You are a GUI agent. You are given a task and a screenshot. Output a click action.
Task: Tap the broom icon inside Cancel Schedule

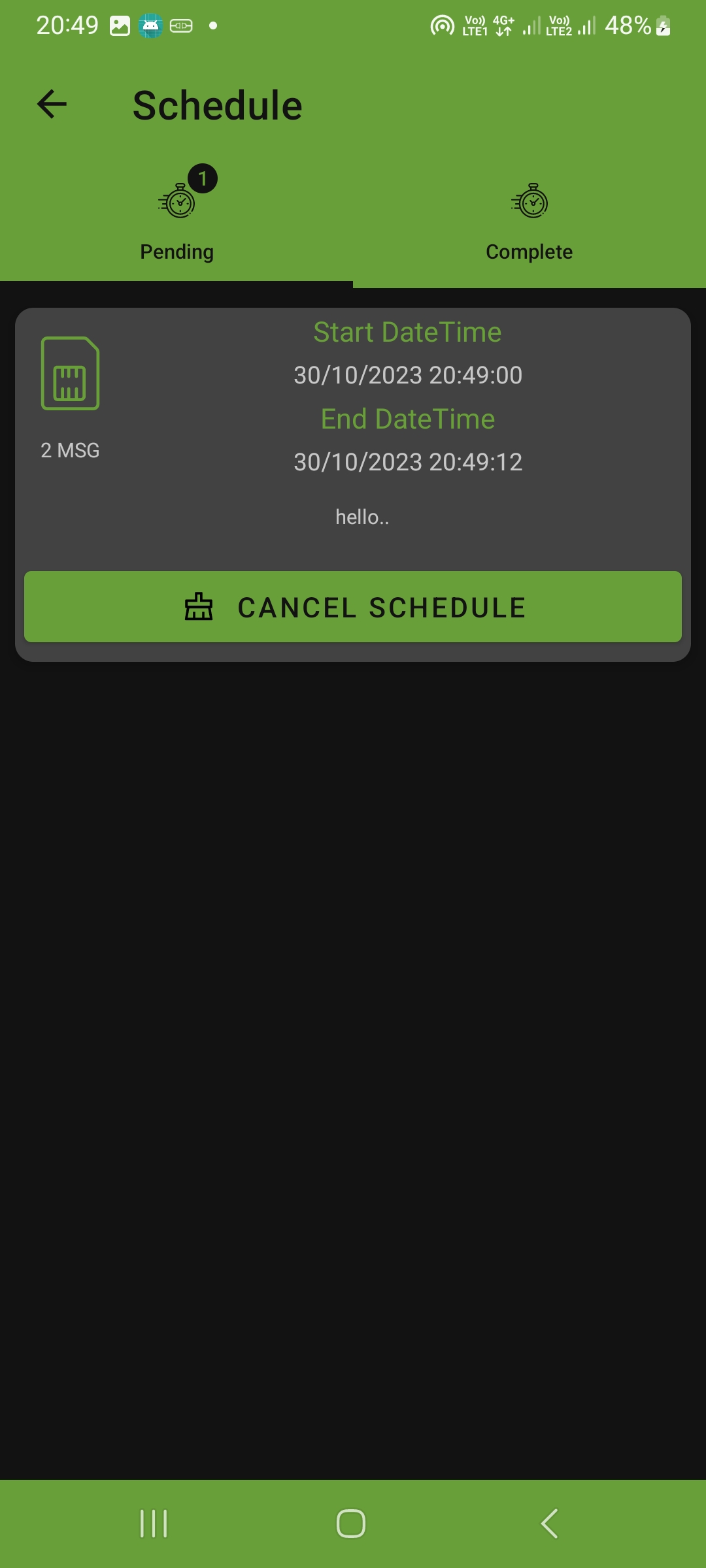(x=198, y=608)
